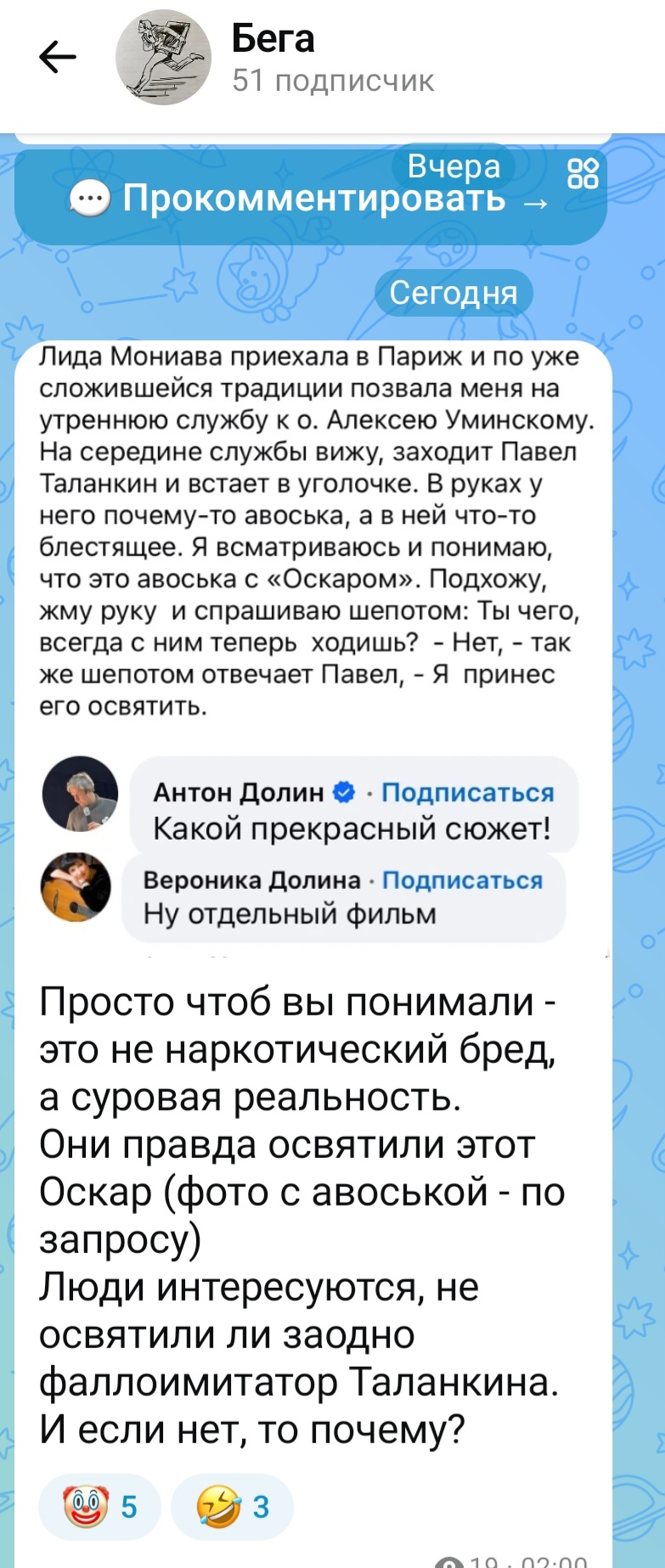Open the Бега channel profile
The height and width of the screenshot is (1568, 665).
click(273, 58)
